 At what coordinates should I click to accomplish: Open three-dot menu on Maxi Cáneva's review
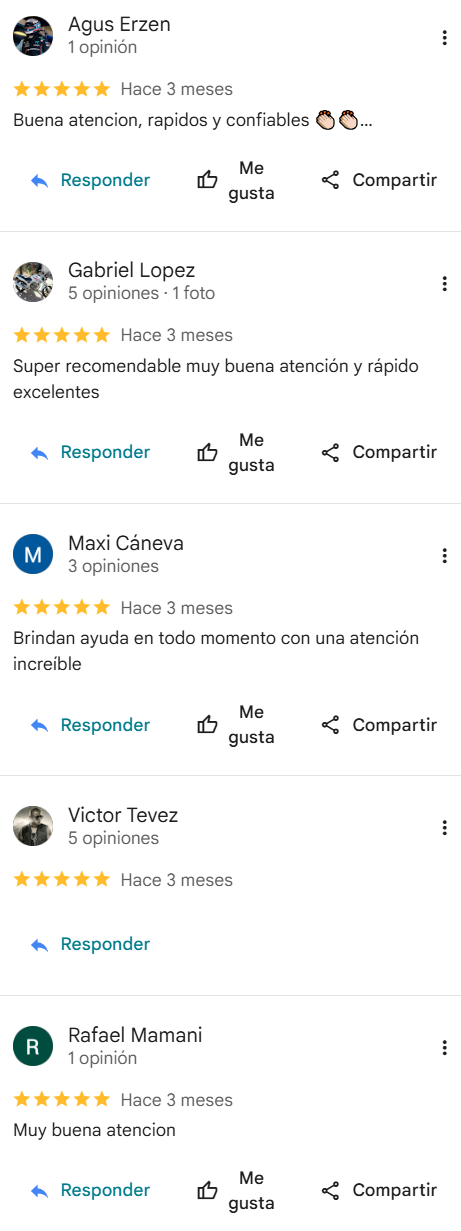444,556
